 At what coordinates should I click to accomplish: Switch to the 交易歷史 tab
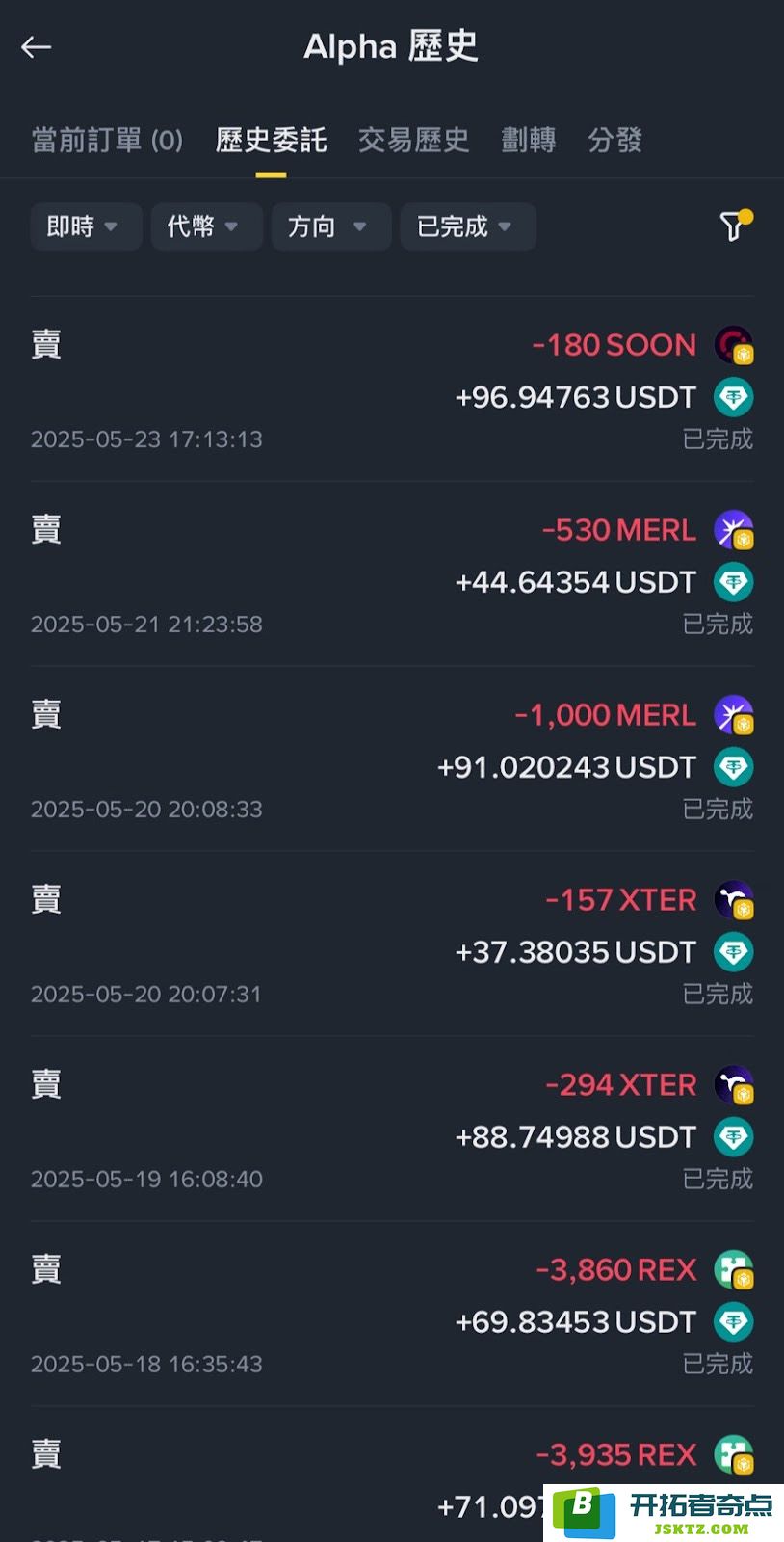[413, 141]
